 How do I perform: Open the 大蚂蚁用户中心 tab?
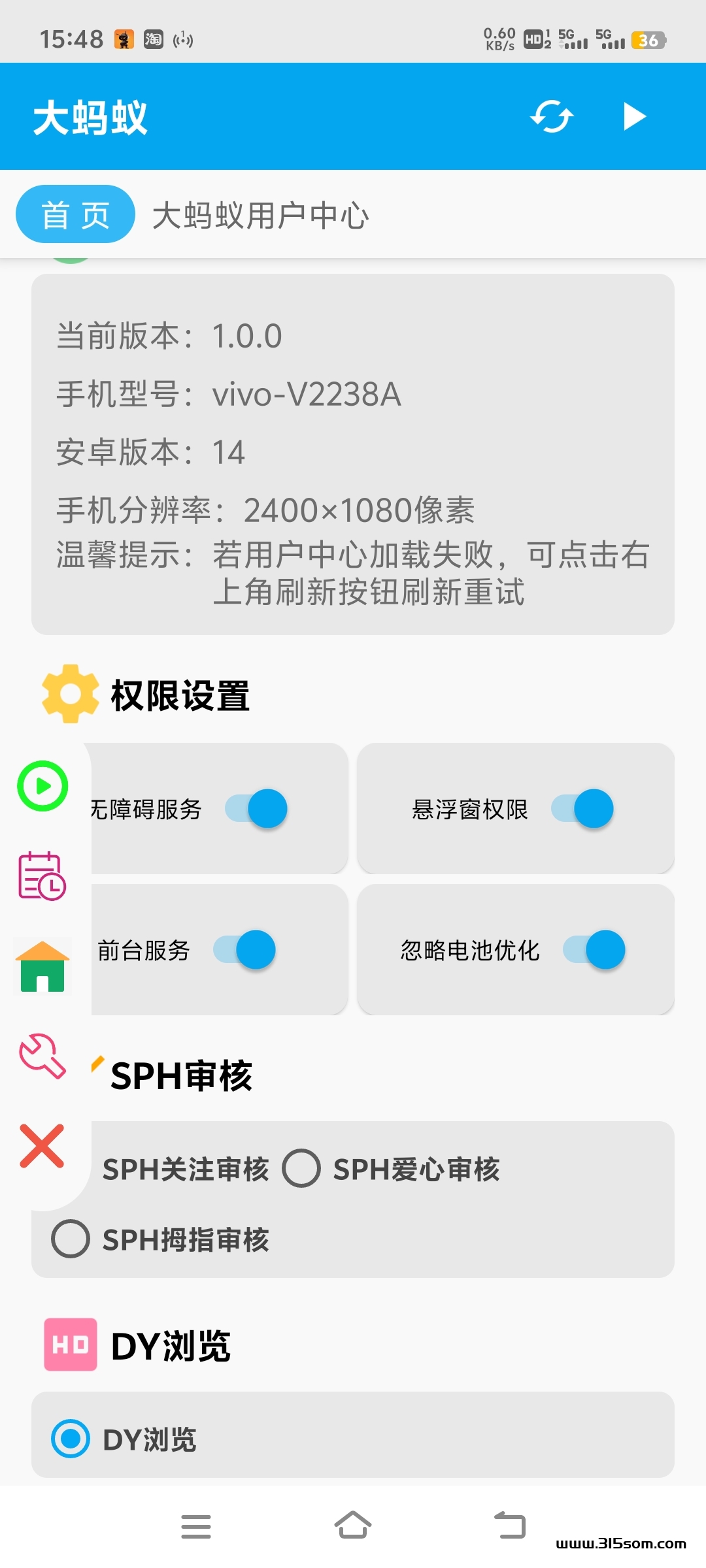(x=260, y=216)
